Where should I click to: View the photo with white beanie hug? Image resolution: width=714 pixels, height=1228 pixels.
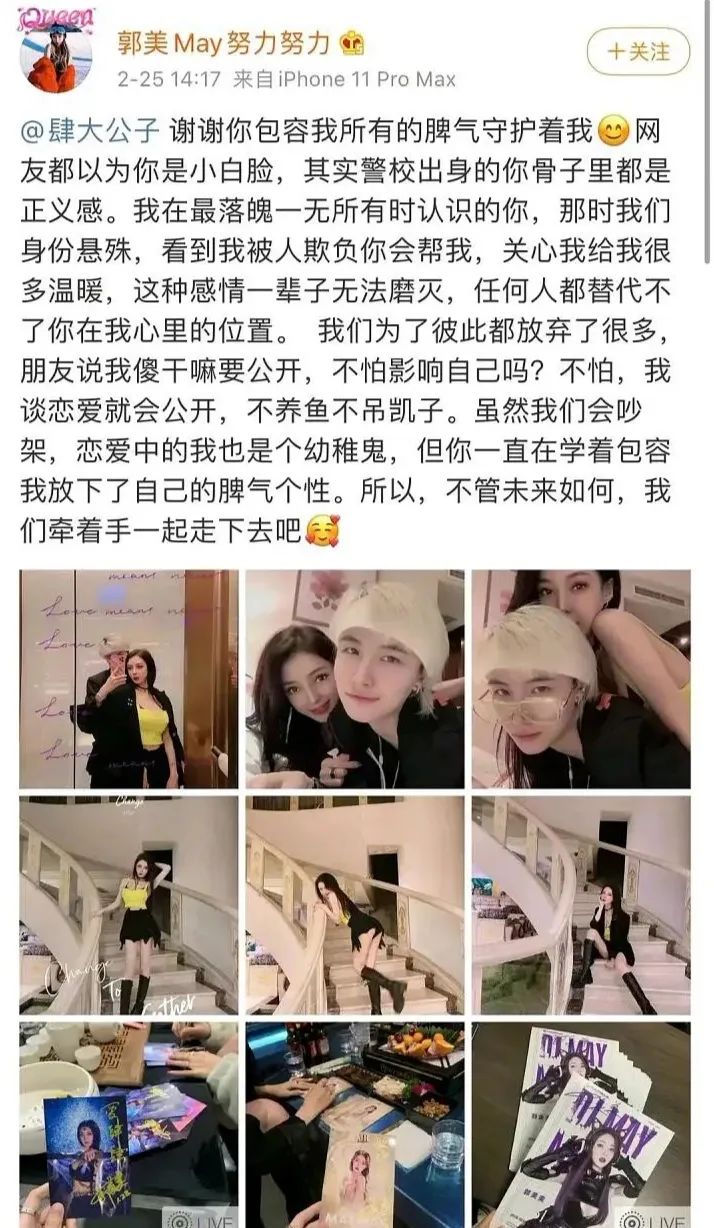(355, 679)
